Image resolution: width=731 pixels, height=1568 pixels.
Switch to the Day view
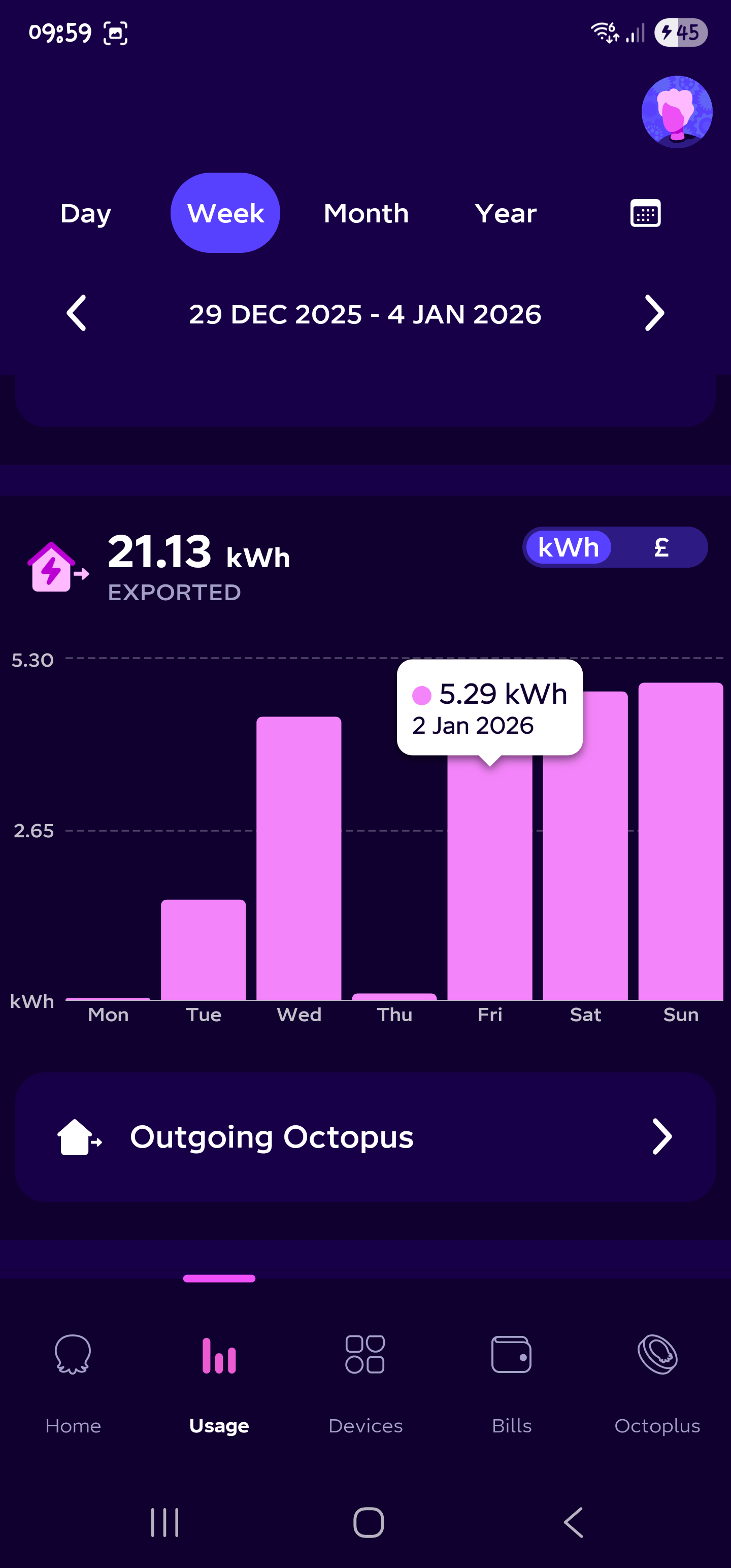point(86,213)
